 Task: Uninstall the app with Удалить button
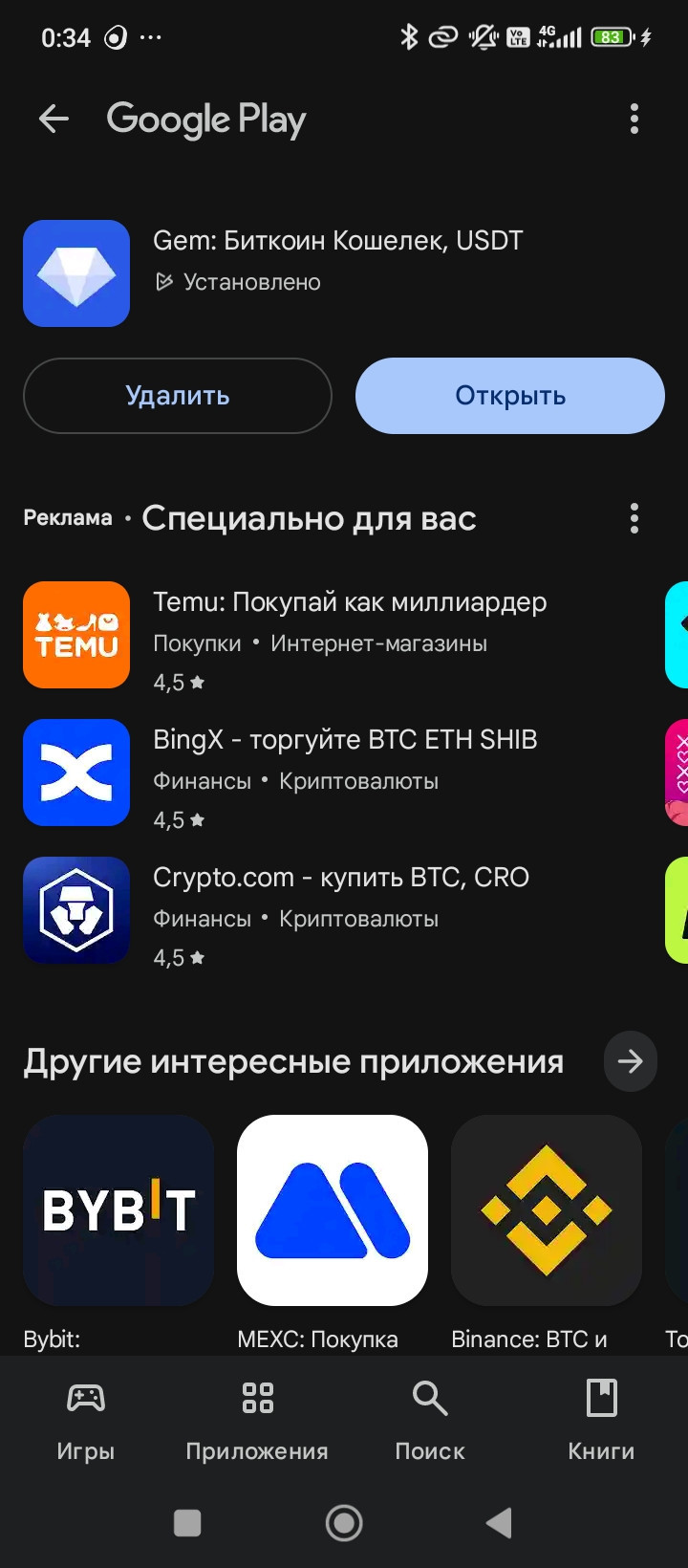[178, 396]
